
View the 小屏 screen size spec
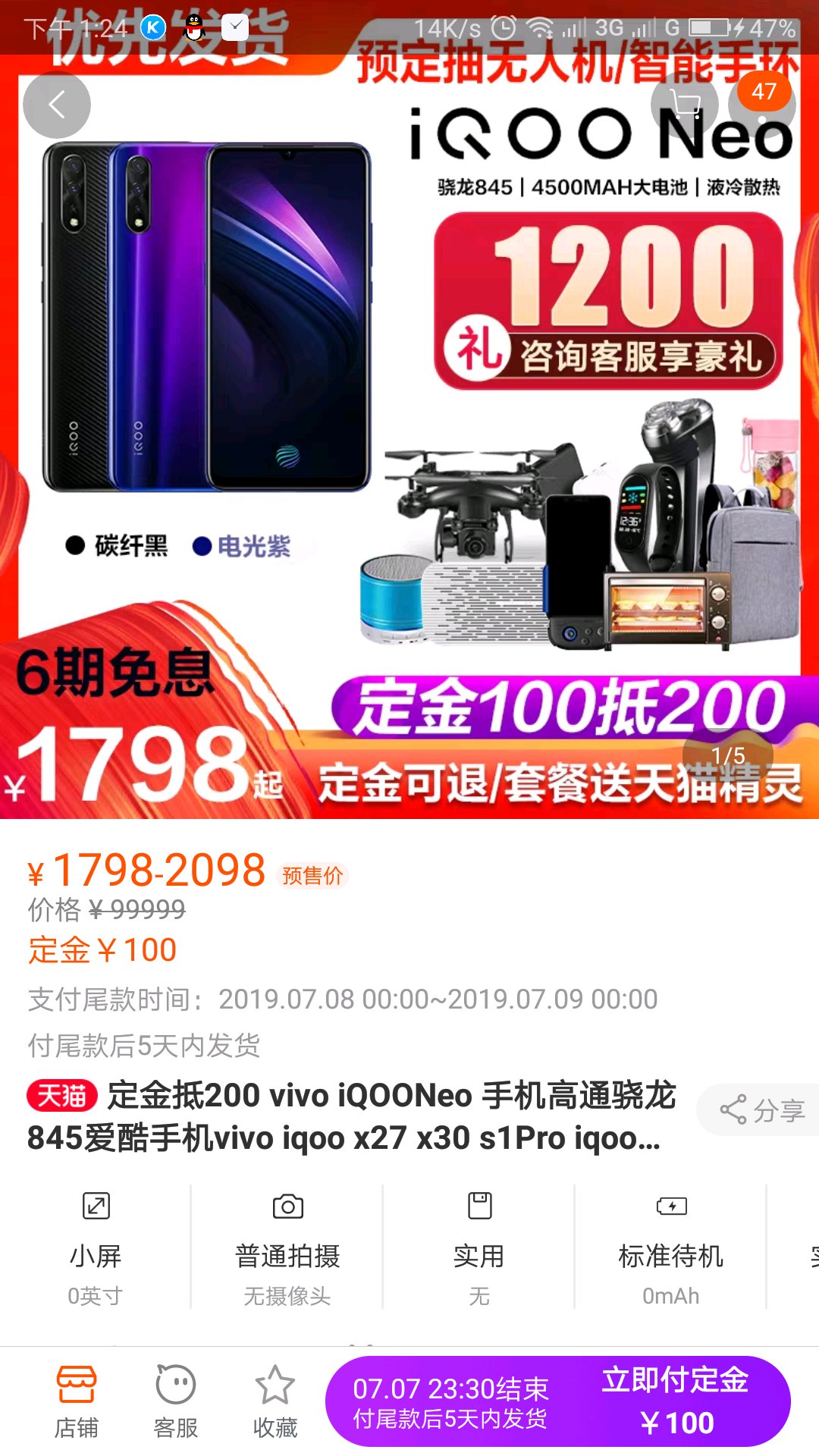96,1248
